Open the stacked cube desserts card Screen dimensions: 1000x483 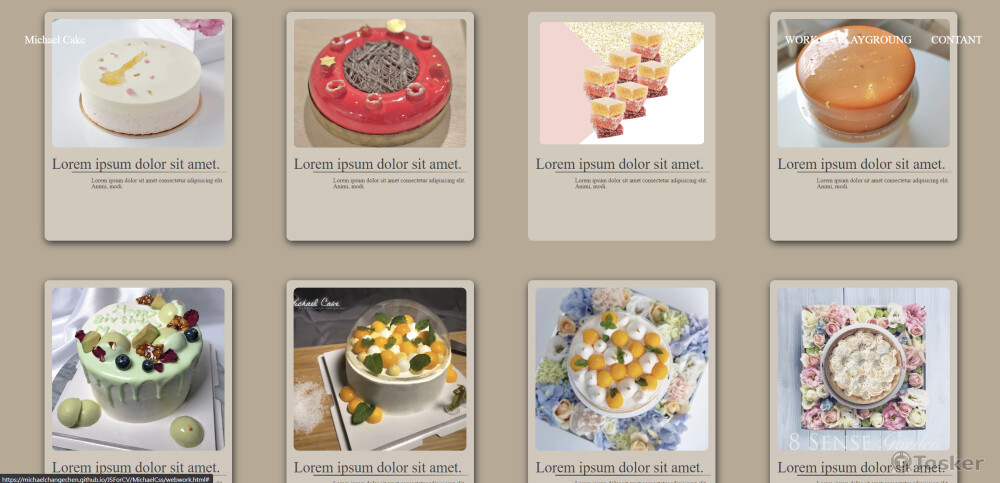621,85
